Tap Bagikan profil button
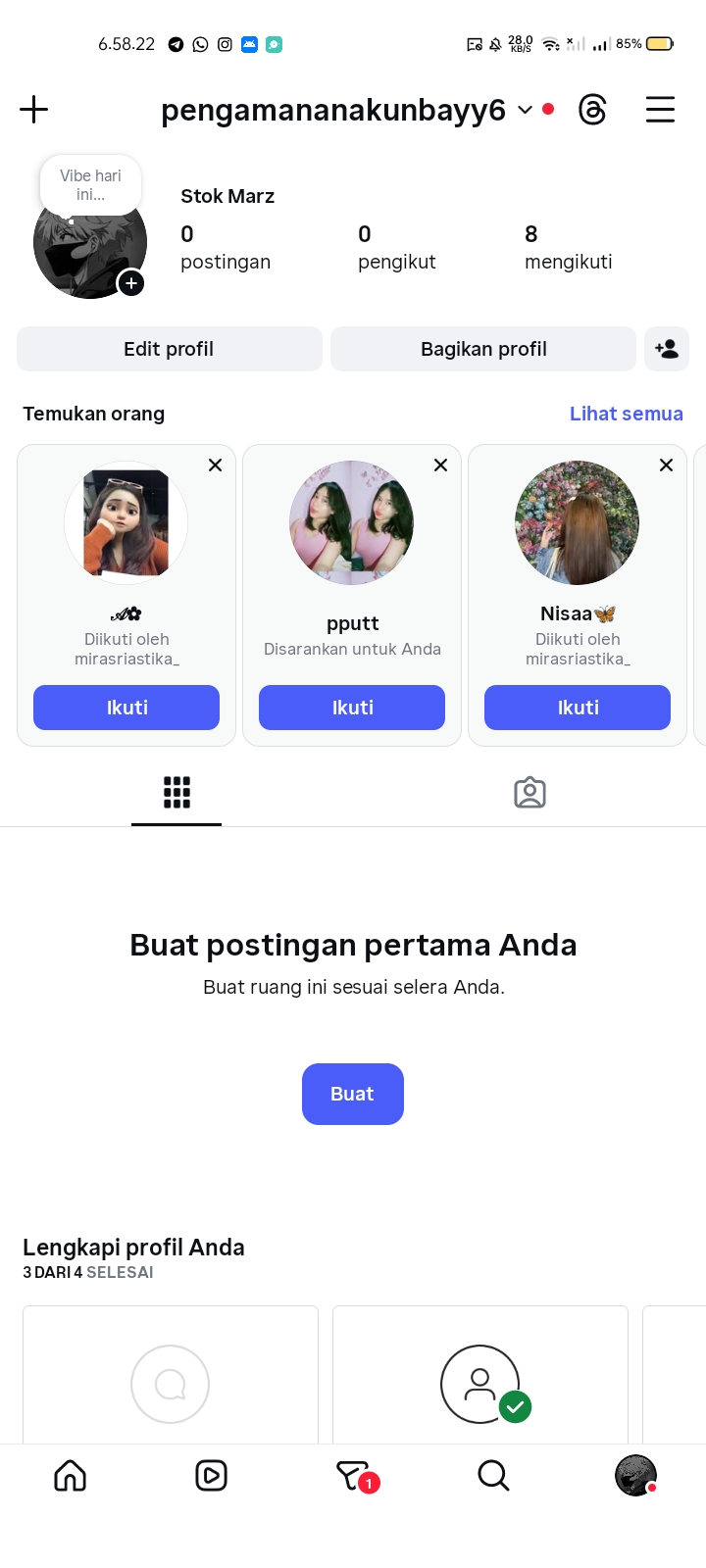Screen dimensions: 706x1568 tap(483, 349)
